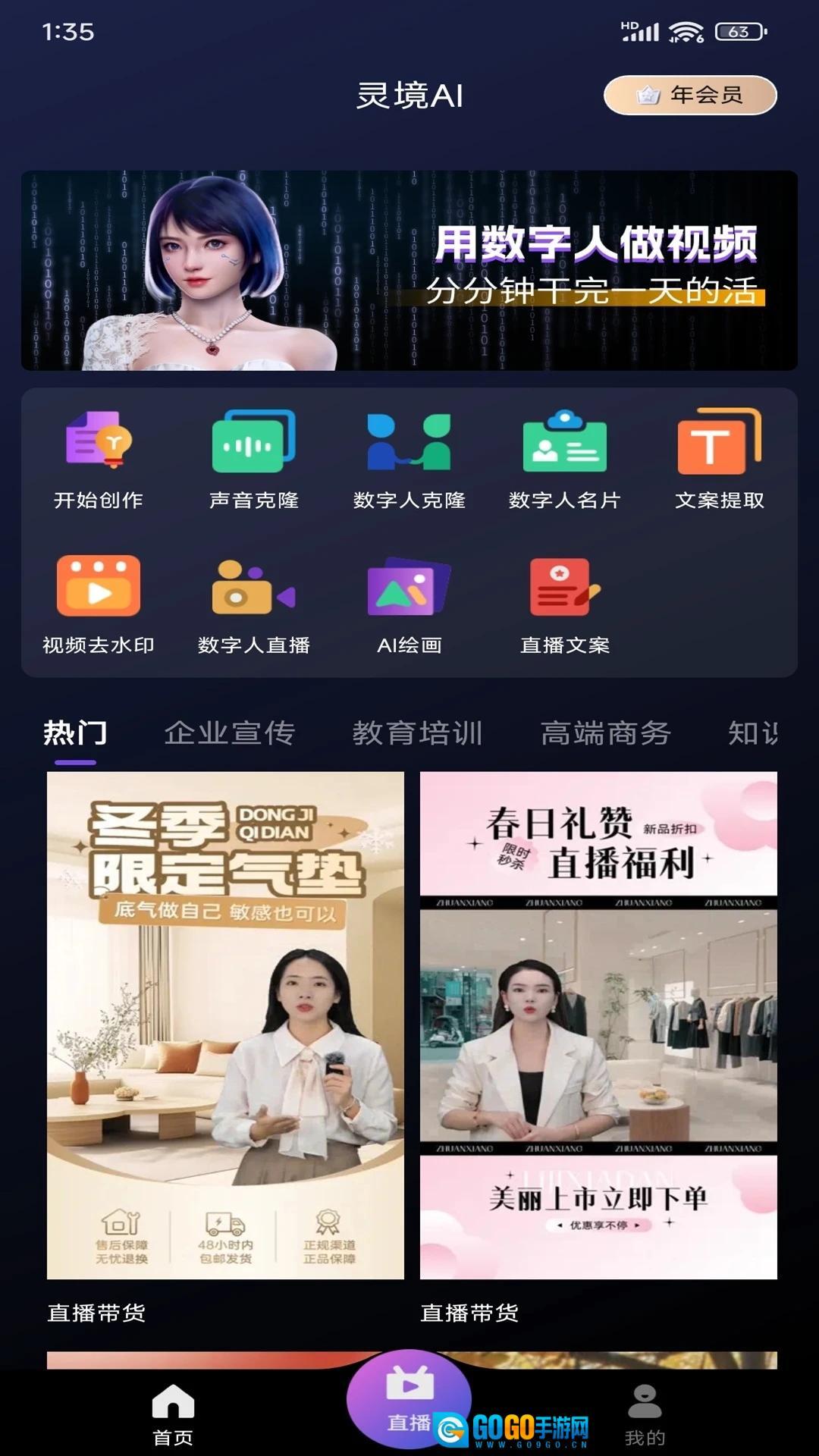Open the 年会员 membership button

(x=690, y=96)
